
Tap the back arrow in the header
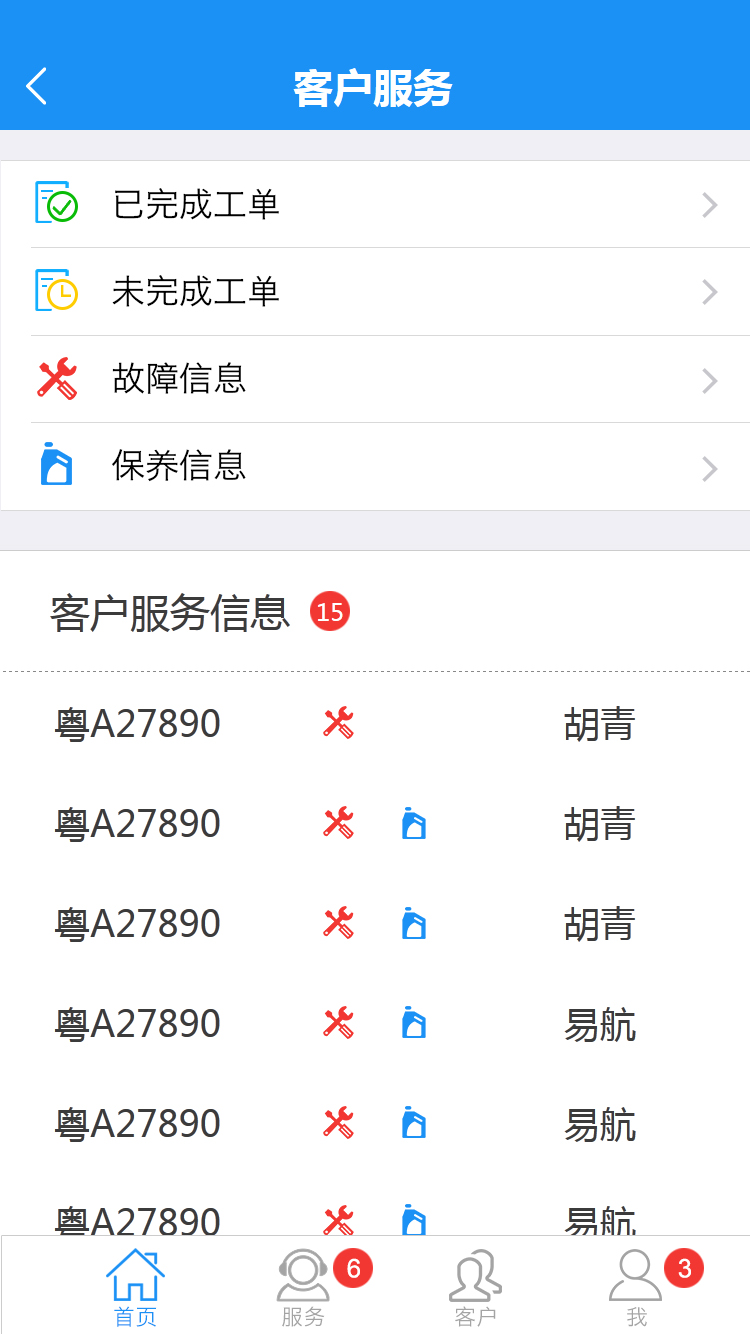36,87
